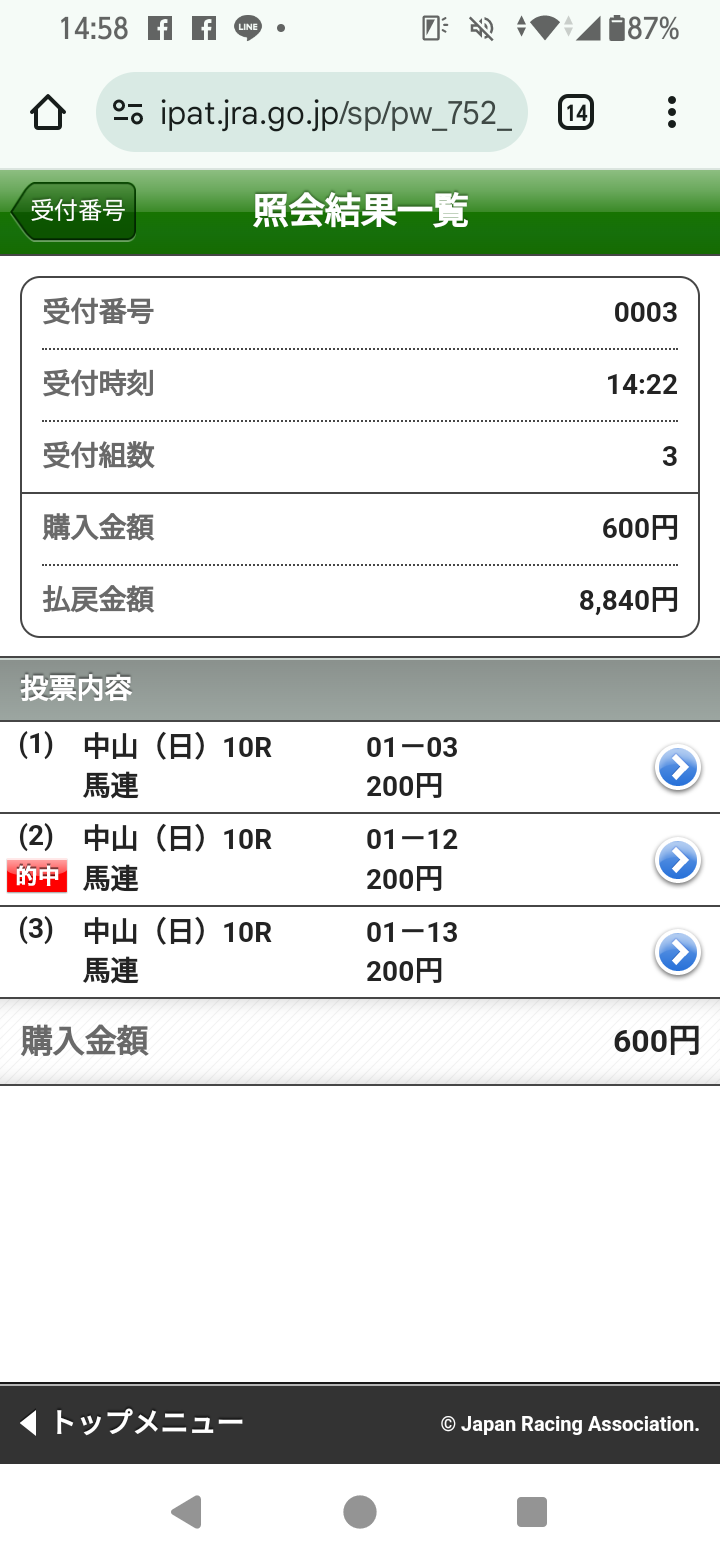The height and width of the screenshot is (1560, 720).
Task: Tap the system back button
Action: click(187, 1512)
